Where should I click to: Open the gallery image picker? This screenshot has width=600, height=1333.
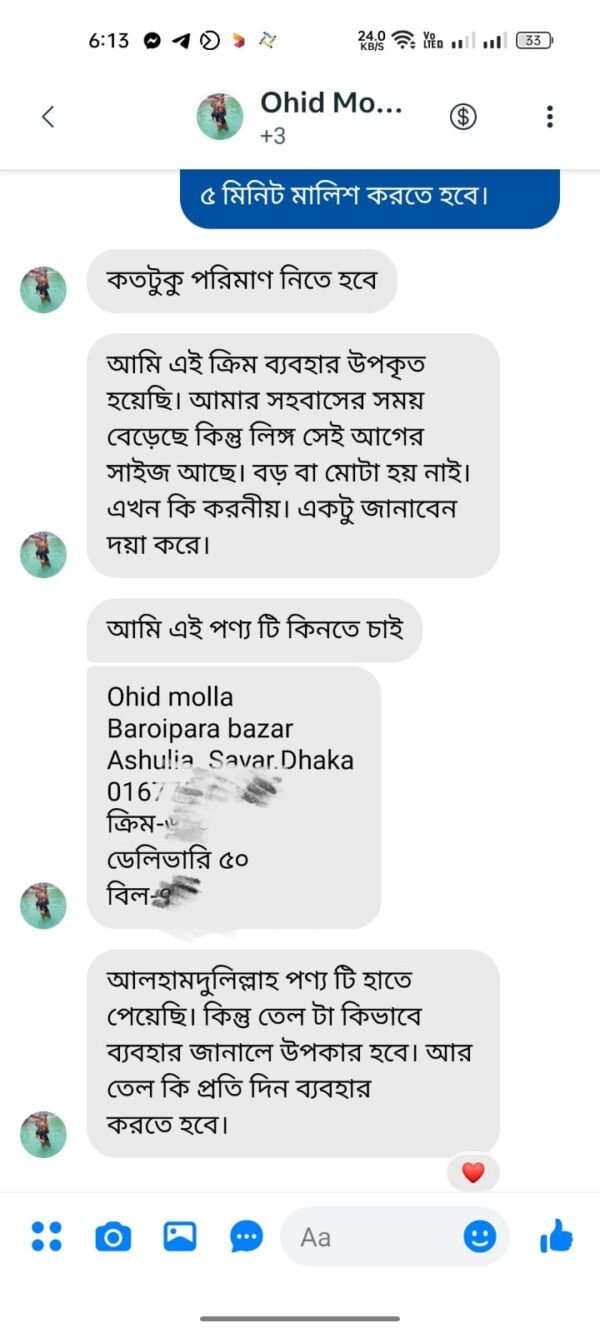click(x=180, y=1237)
